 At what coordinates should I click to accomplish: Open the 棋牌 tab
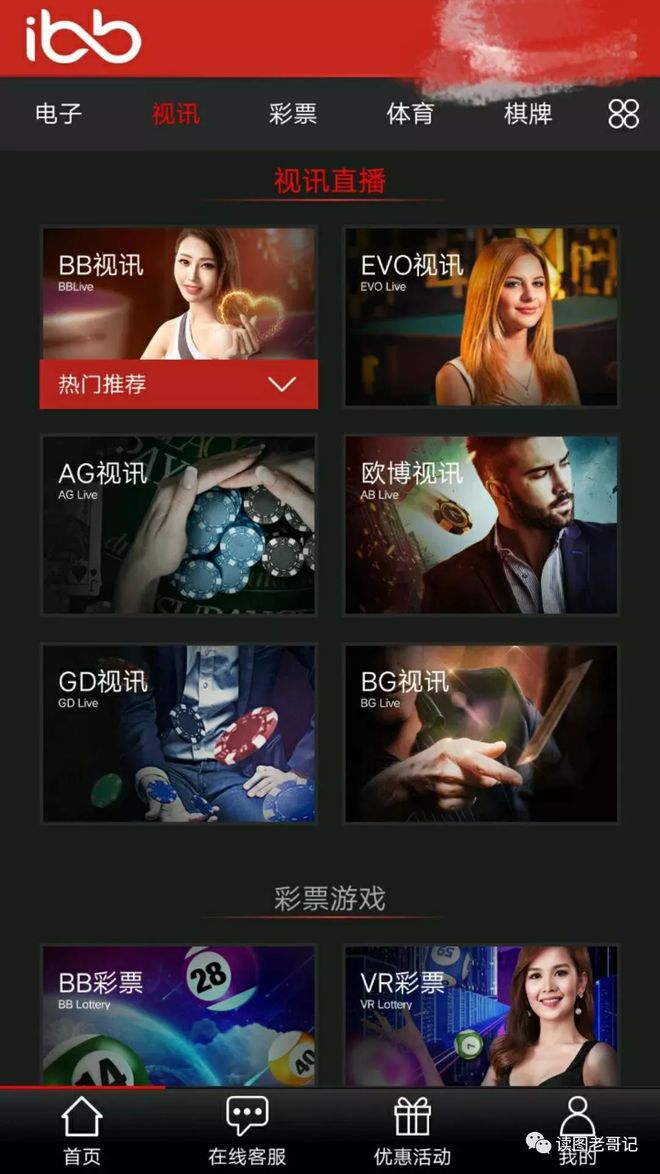pyautogui.click(x=528, y=114)
